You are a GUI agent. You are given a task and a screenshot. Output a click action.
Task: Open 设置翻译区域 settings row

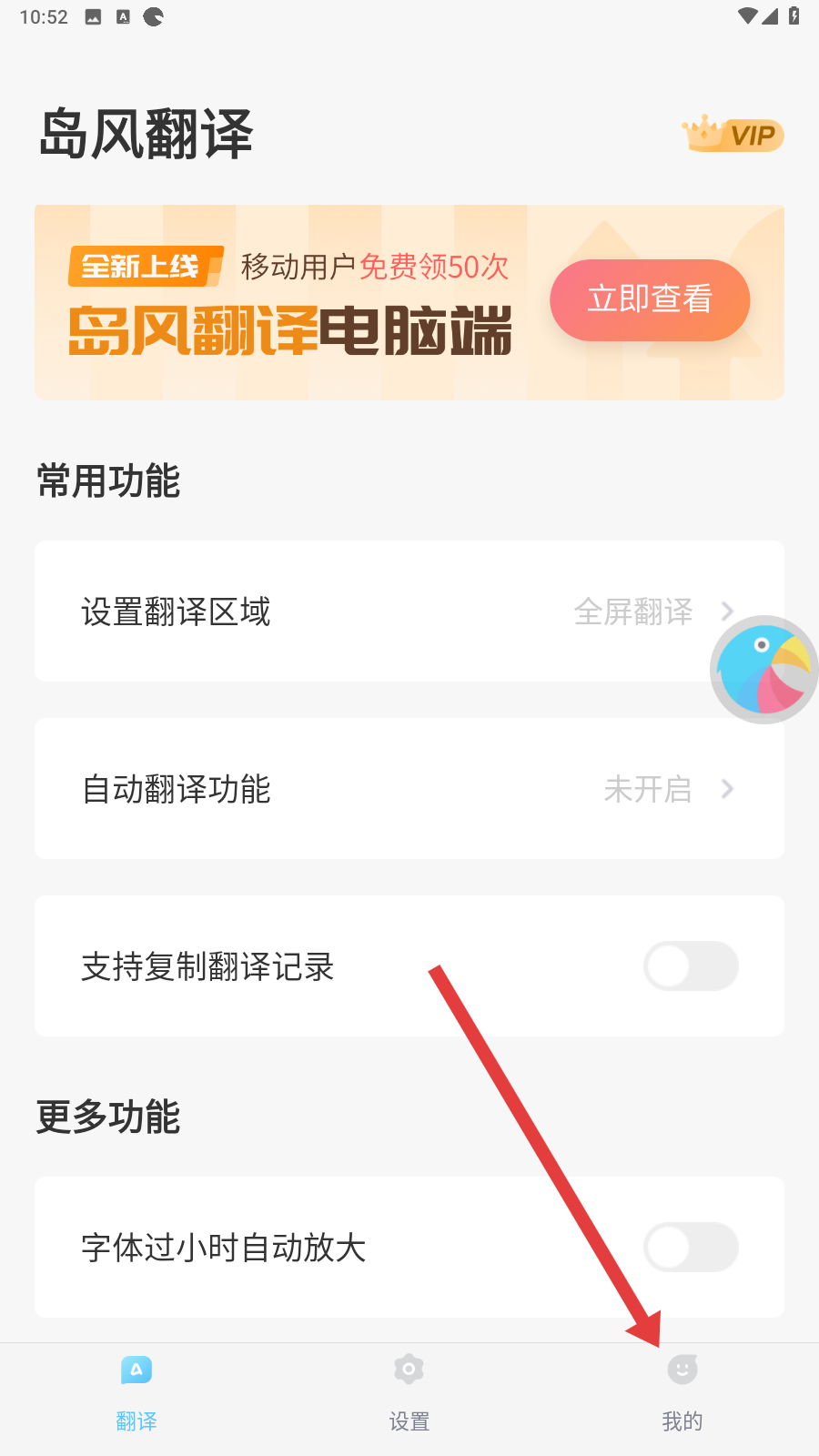(x=382, y=612)
